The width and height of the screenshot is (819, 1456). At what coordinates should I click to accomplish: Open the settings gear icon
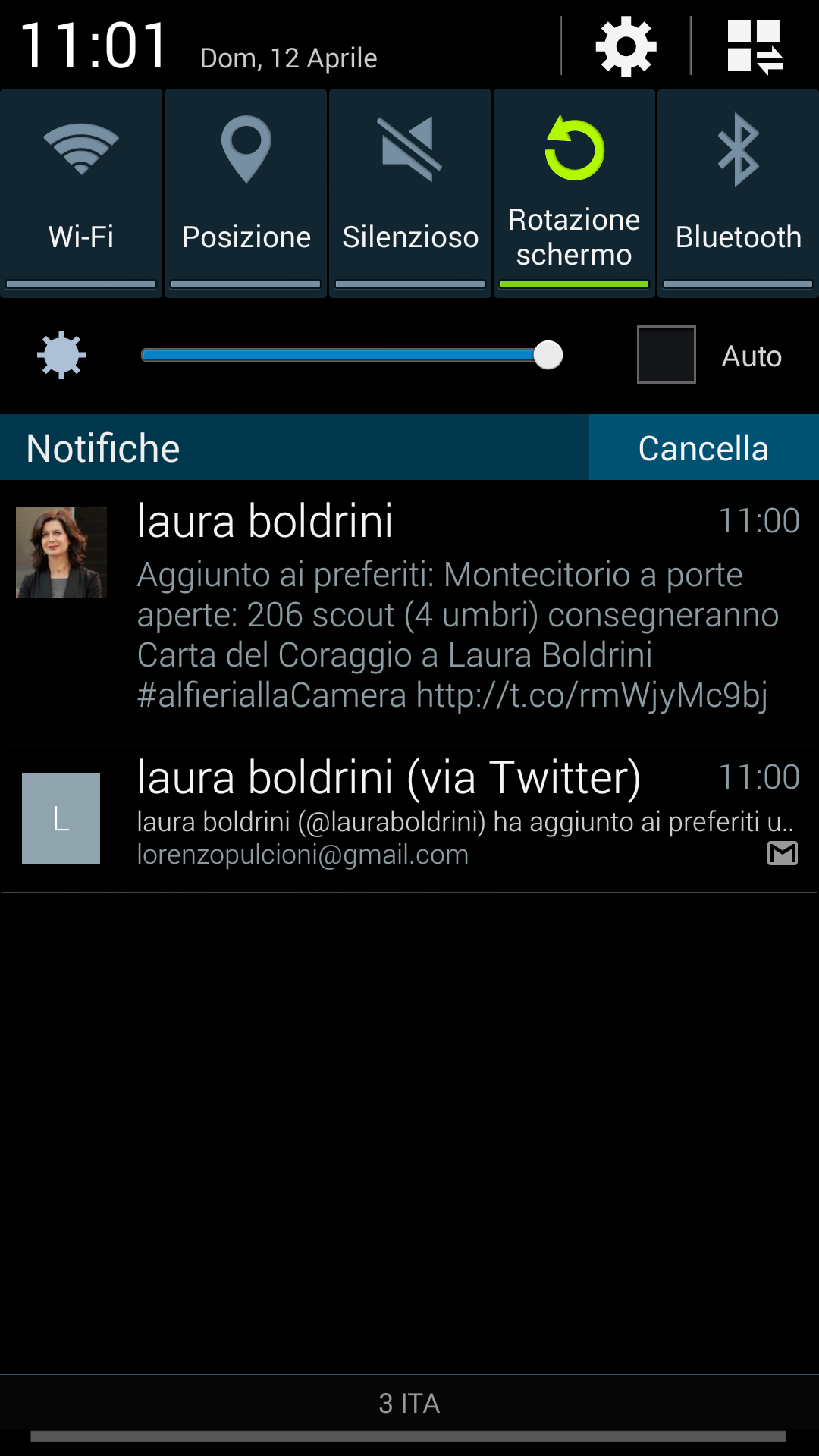[626, 47]
